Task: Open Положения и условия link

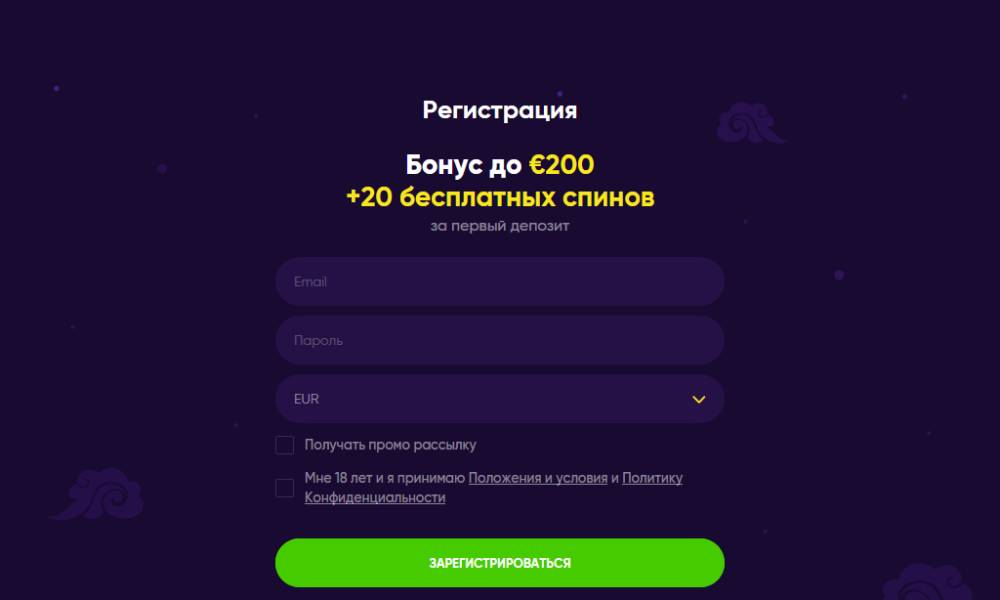Action: click(x=538, y=478)
